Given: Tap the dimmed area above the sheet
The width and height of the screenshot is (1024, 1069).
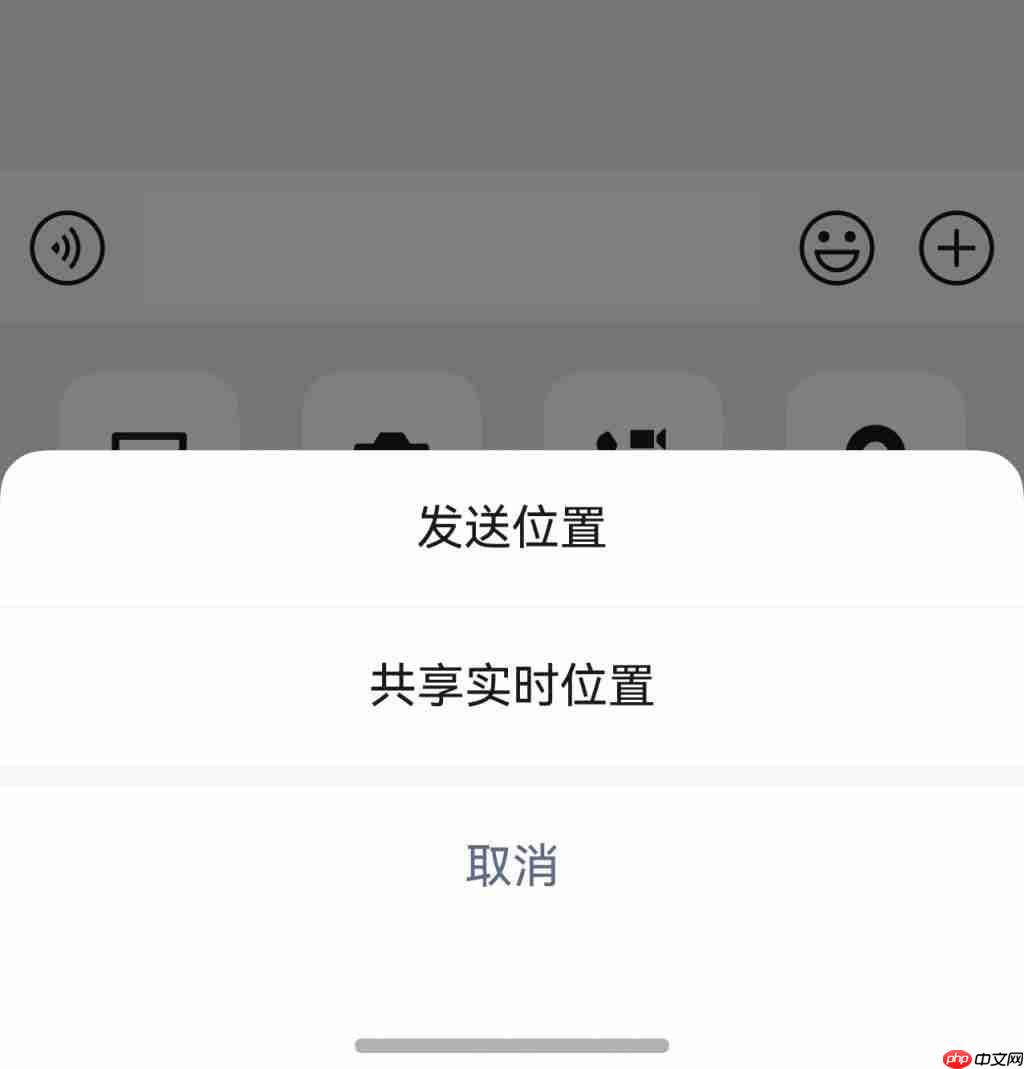Looking at the screenshot, I should coord(511,90).
